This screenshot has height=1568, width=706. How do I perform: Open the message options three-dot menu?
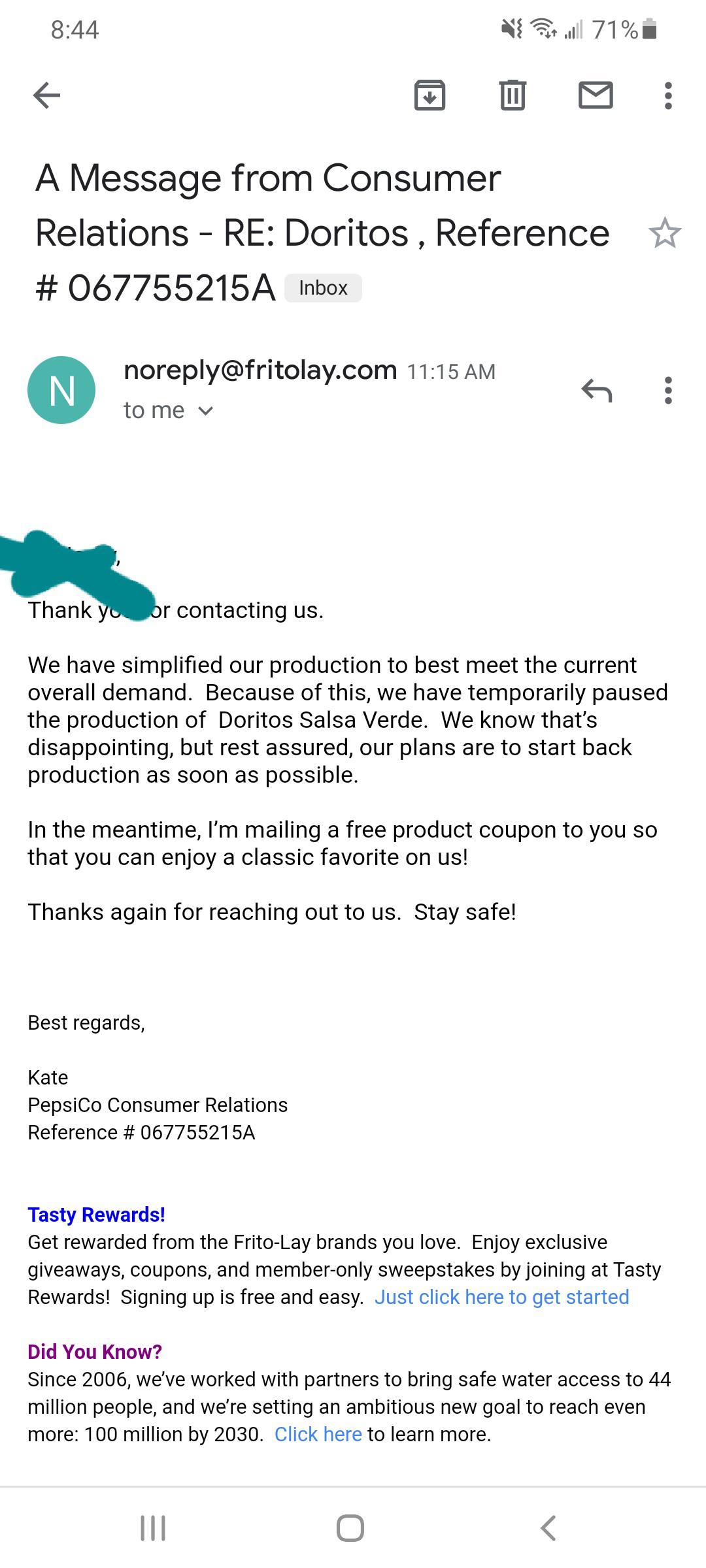[667, 391]
